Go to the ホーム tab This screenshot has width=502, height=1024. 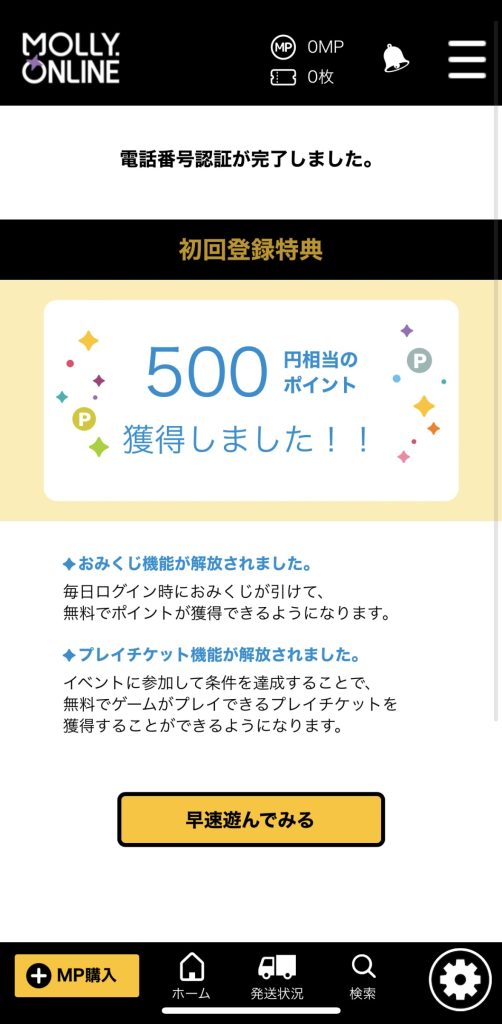(191, 977)
